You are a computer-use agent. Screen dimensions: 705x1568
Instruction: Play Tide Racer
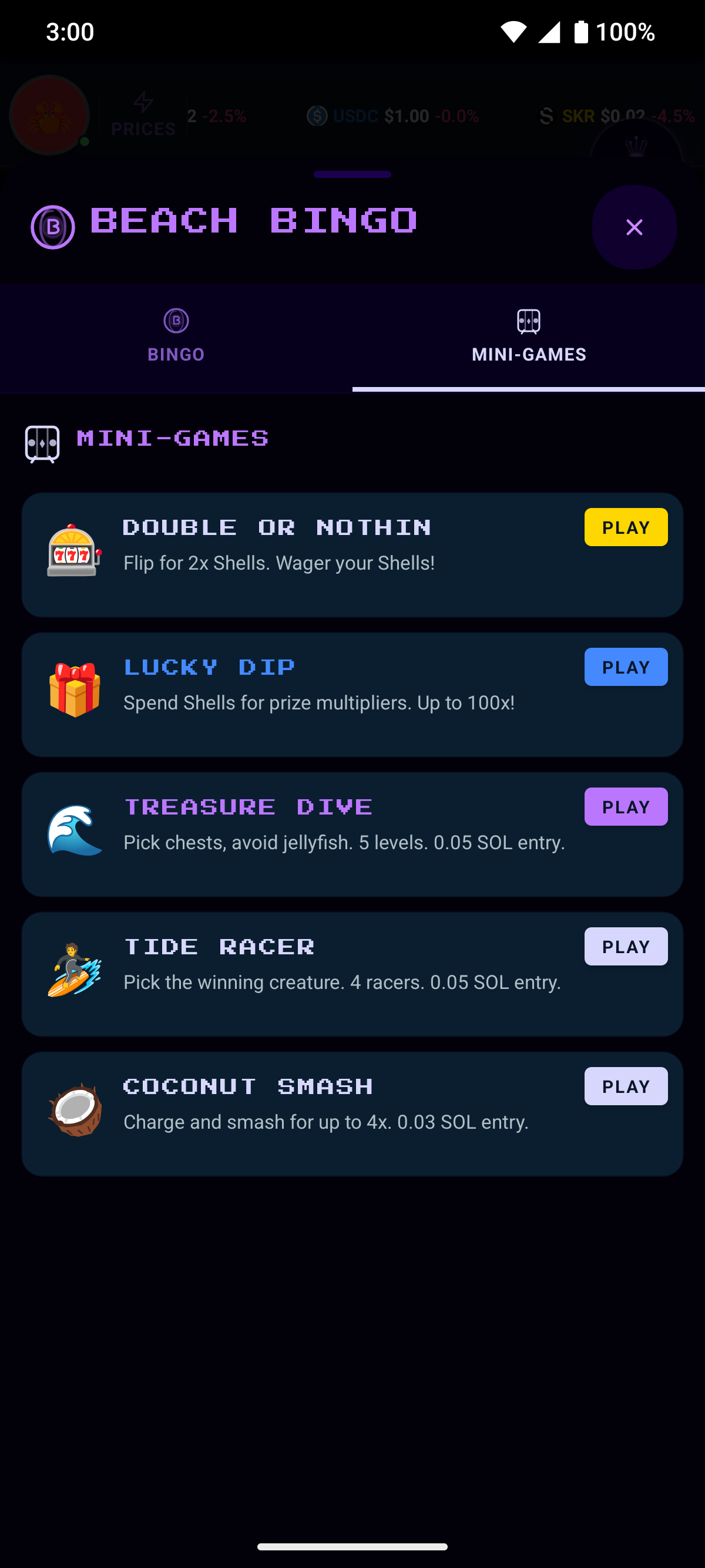[x=626, y=946]
